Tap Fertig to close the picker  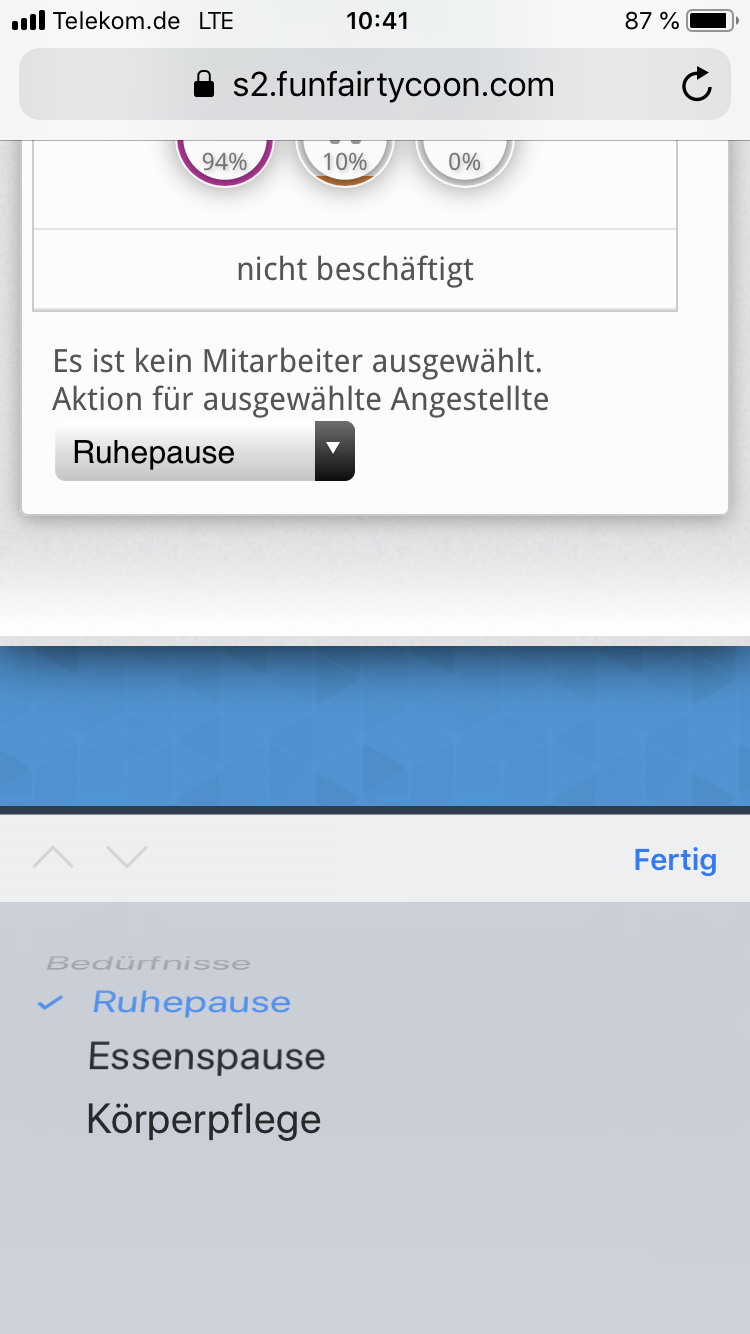(x=675, y=859)
